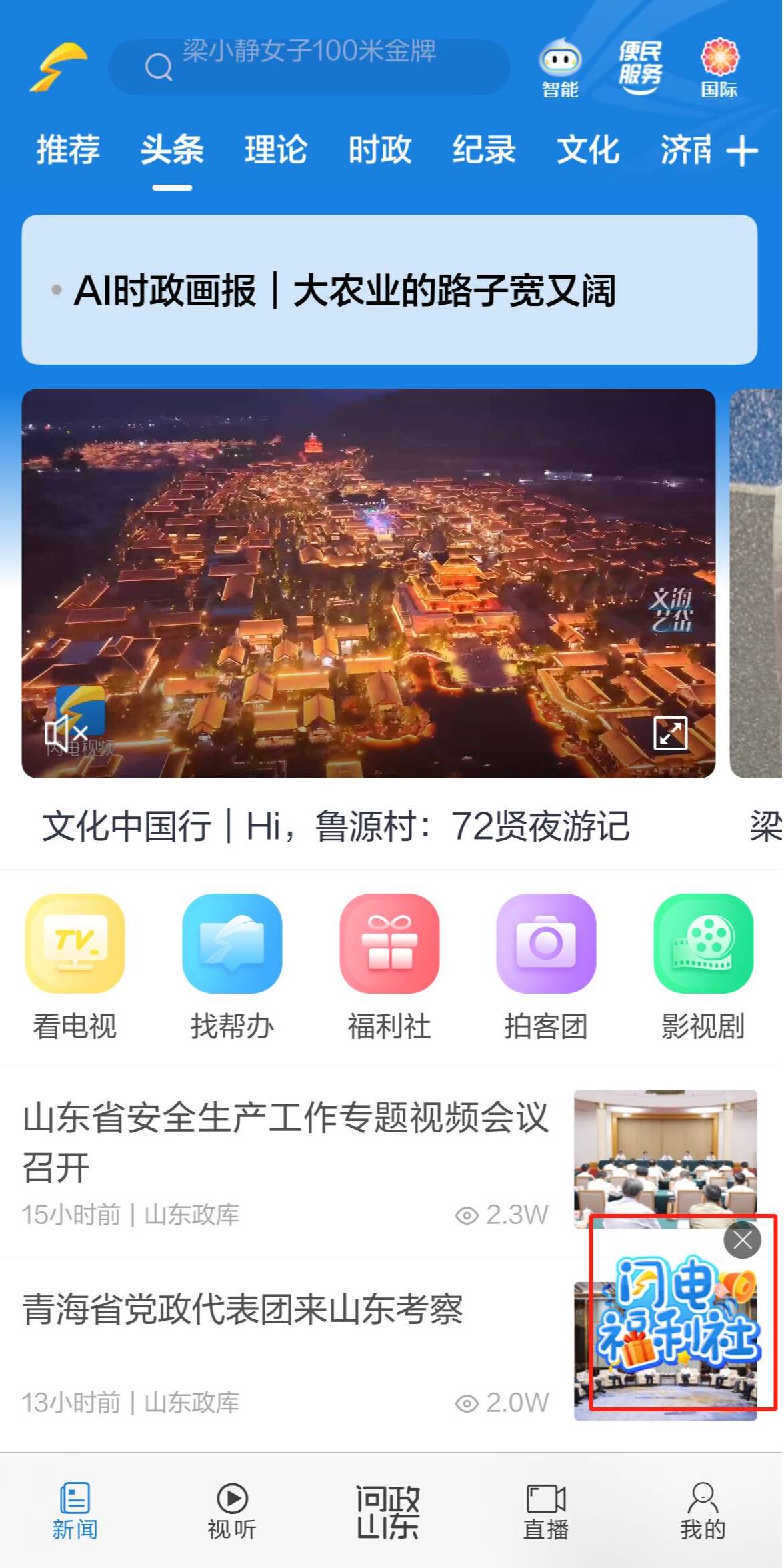Open the 拍客团 shortcut
Image resolution: width=784 pixels, height=1568 pixels.
[546, 966]
